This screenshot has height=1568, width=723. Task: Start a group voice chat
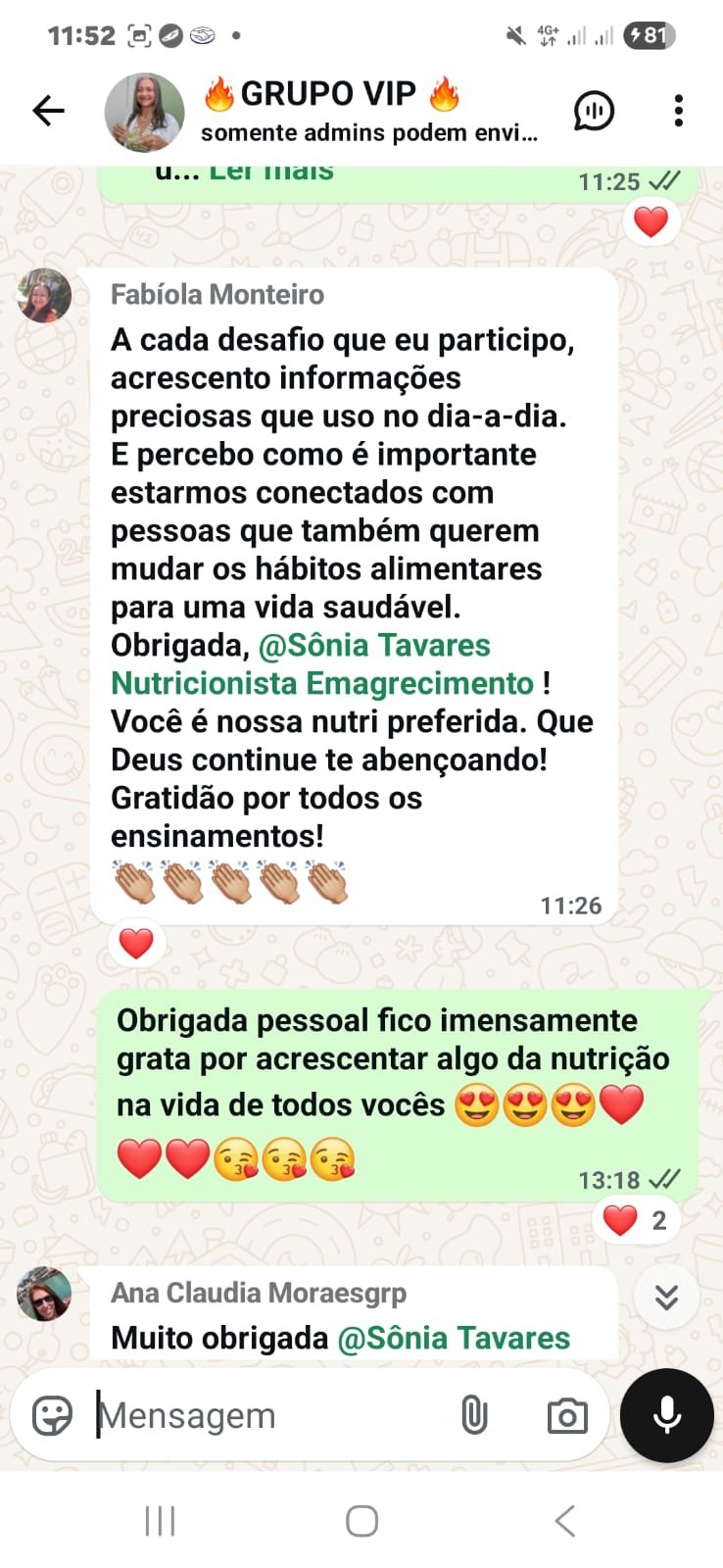point(594,111)
